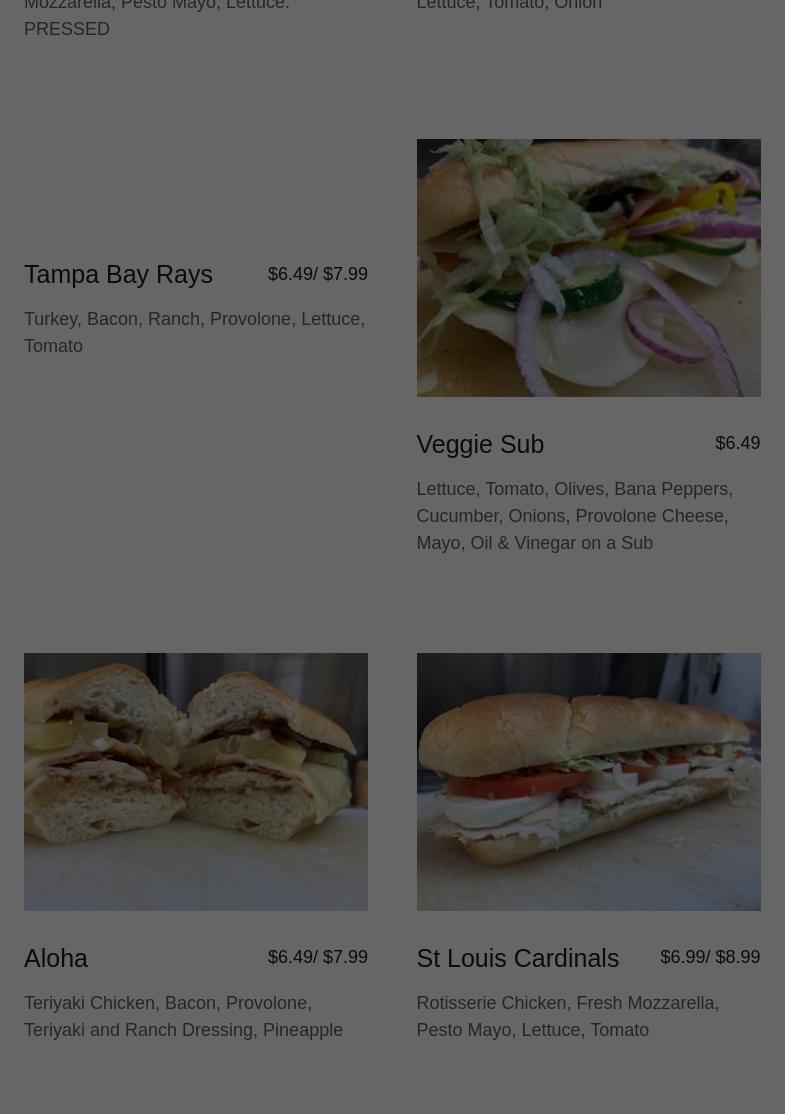Select the Veggie Sub card
785x1114 pixels.
click(x=587, y=269)
